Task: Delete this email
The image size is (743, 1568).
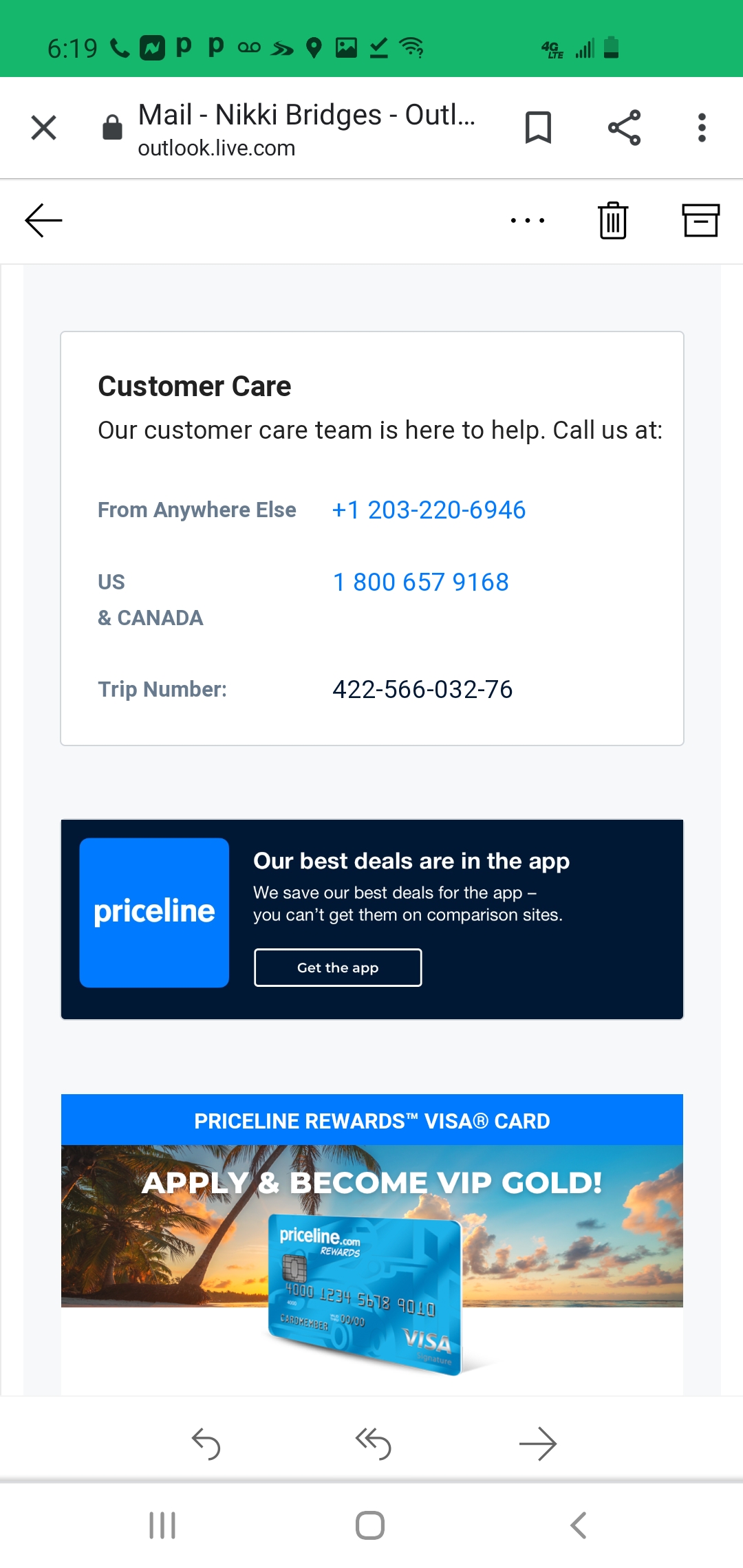Action: click(613, 221)
